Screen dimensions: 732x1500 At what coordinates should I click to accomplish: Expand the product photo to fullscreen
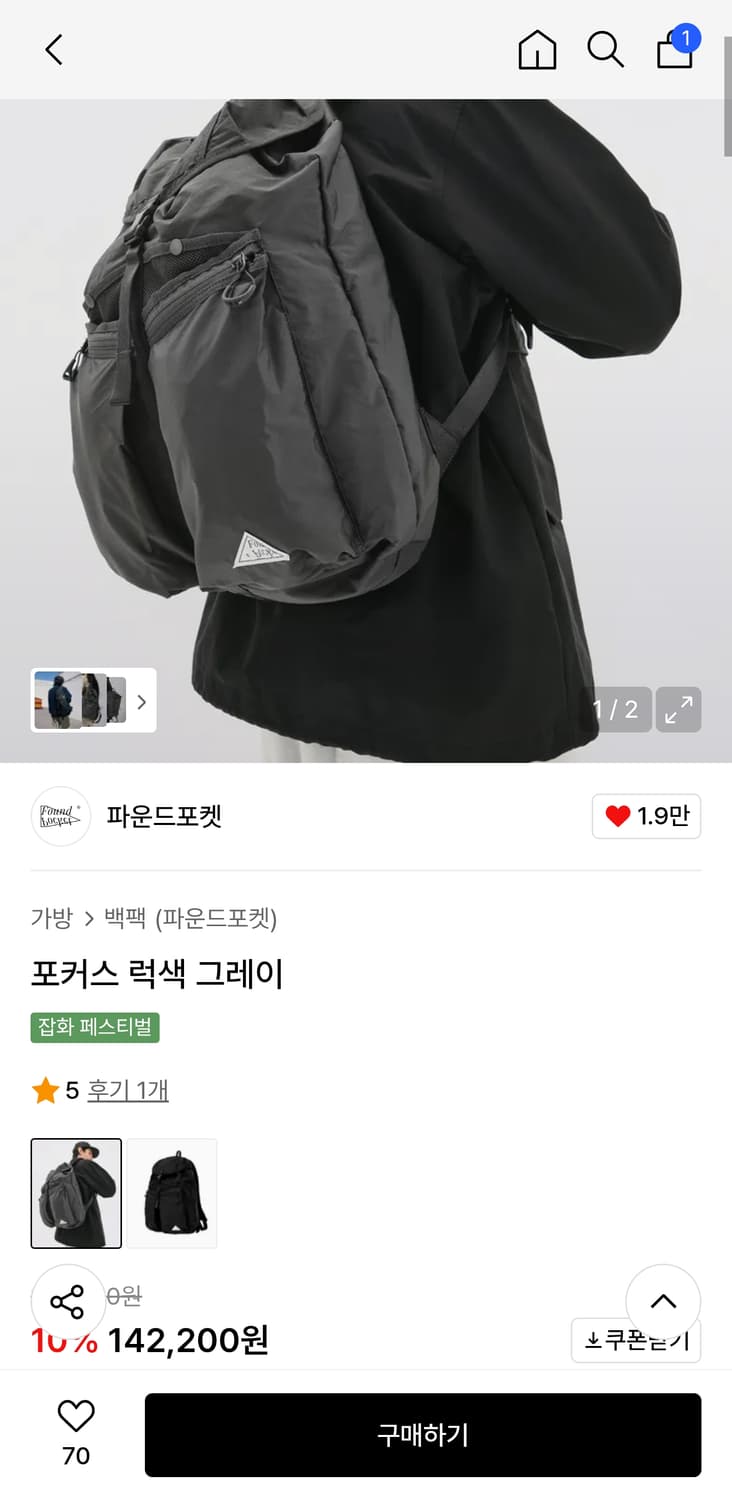[x=678, y=710]
